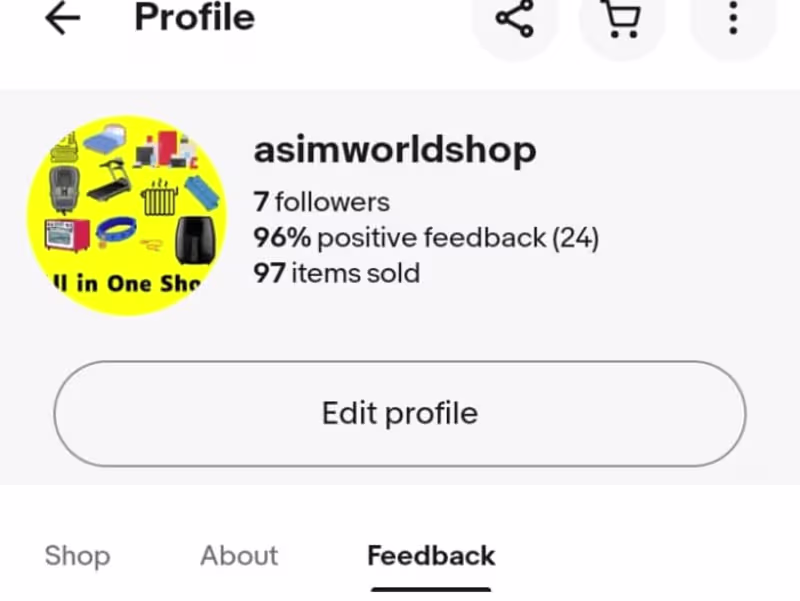This screenshot has width=800, height=601.
Task: Share this seller profile
Action: [514, 18]
